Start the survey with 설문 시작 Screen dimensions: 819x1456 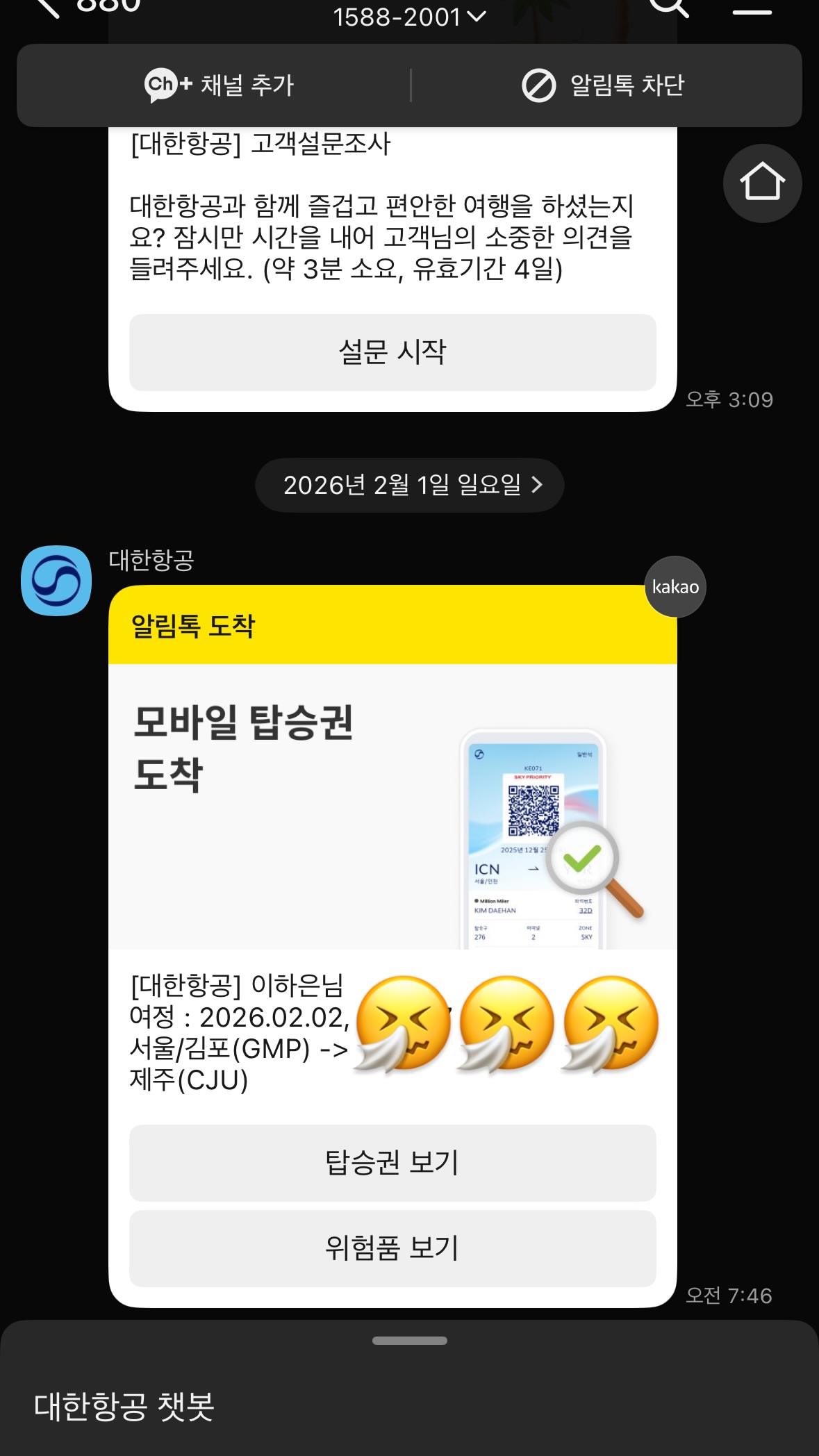pyautogui.click(x=392, y=352)
